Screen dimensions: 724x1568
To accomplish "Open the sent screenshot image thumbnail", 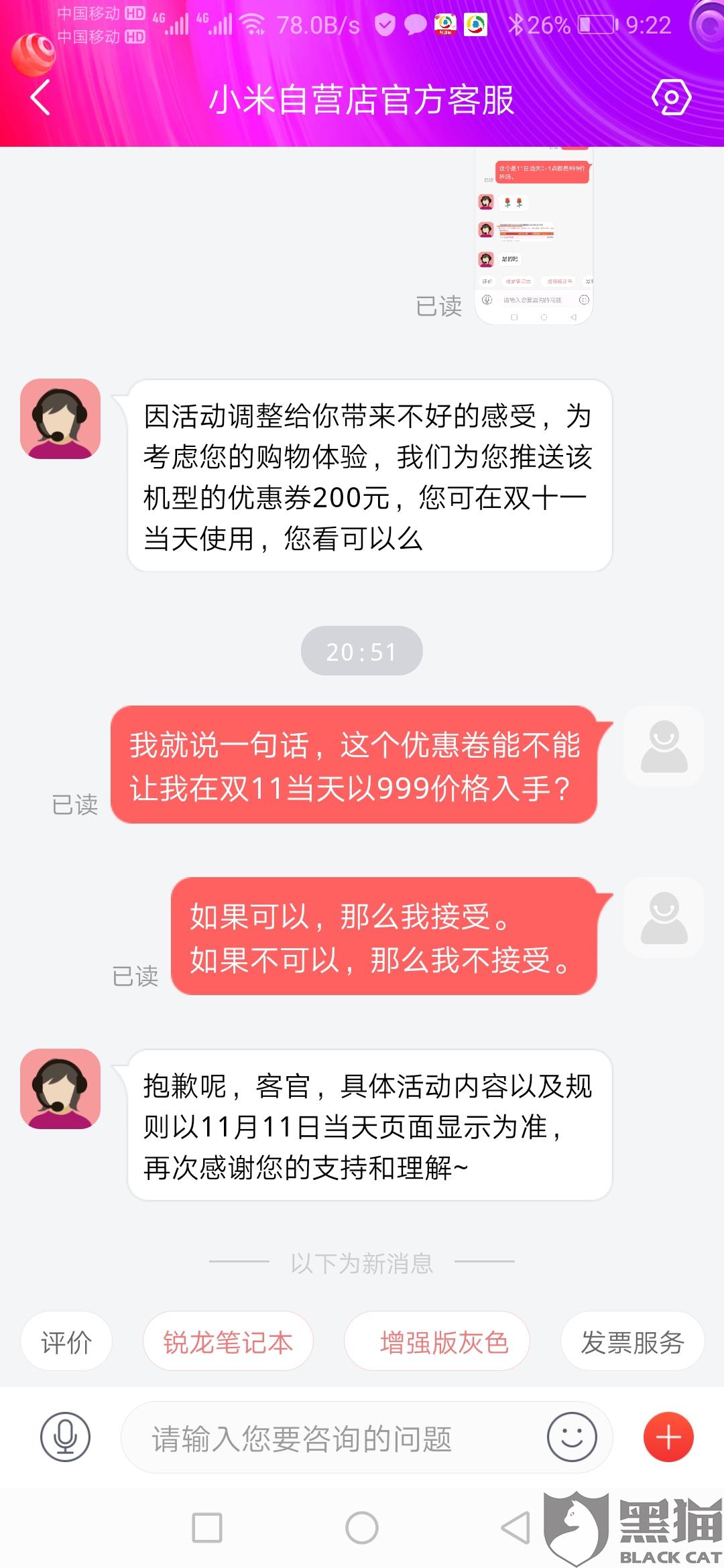I will pyautogui.click(x=534, y=236).
